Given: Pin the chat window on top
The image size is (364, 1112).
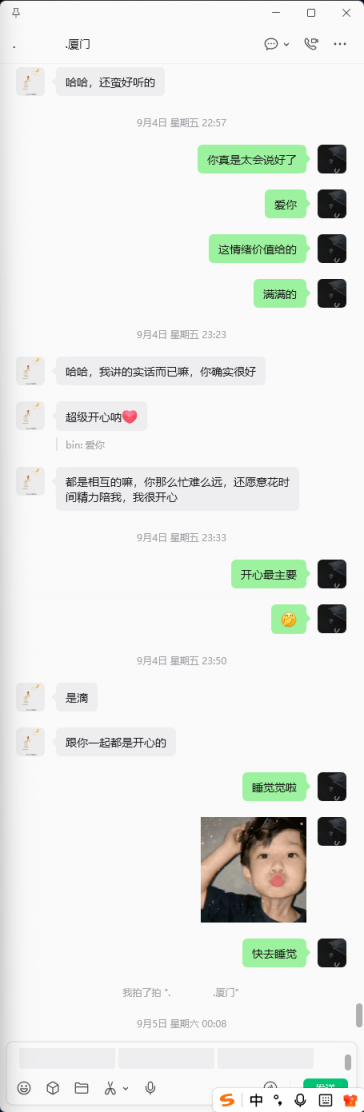Looking at the screenshot, I should tap(16, 13).
